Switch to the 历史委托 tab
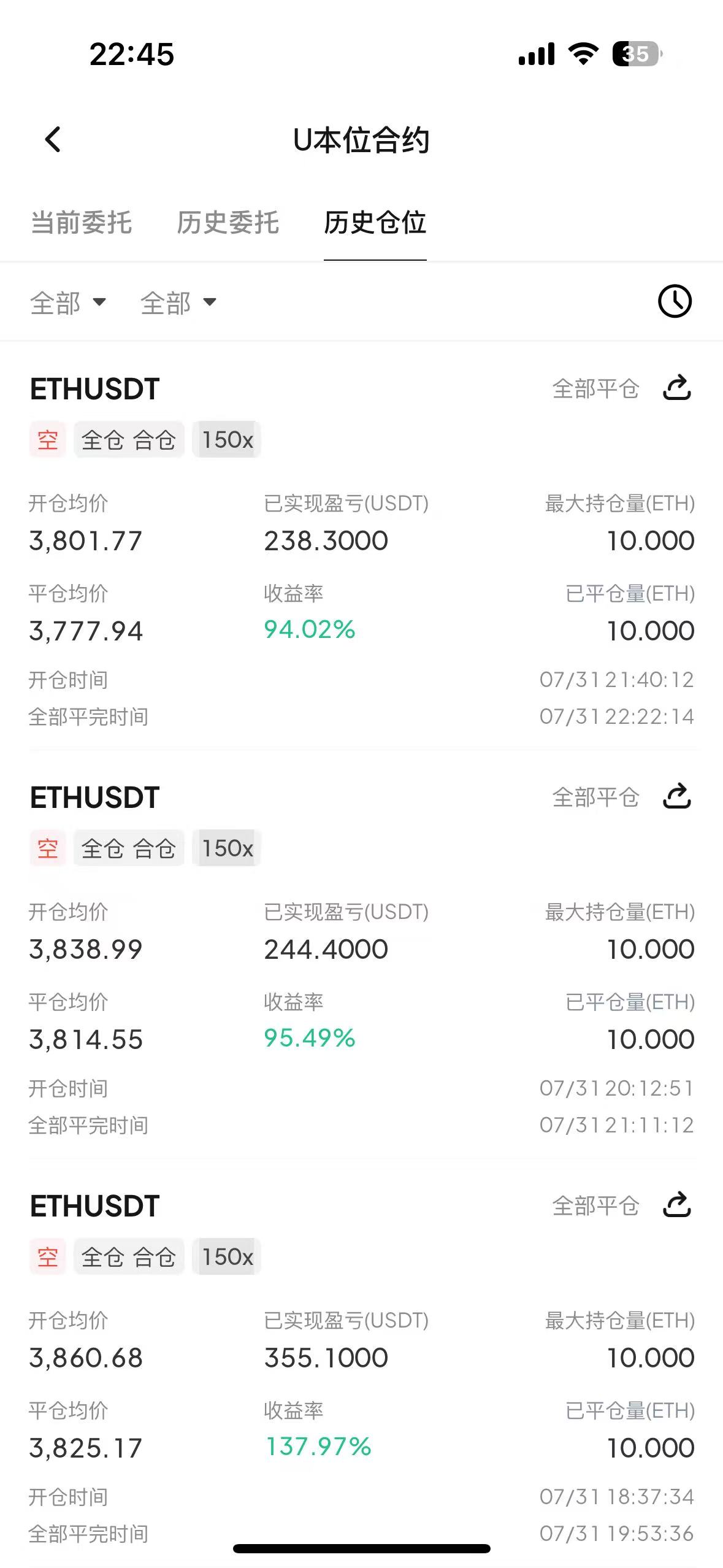The width and height of the screenshot is (723, 1568). click(228, 223)
